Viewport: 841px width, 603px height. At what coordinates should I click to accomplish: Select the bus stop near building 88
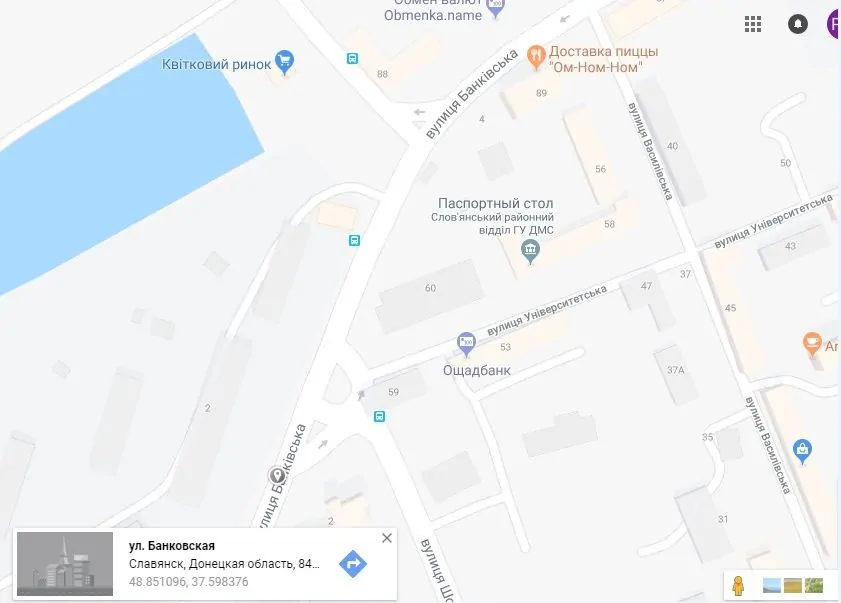pyautogui.click(x=354, y=59)
